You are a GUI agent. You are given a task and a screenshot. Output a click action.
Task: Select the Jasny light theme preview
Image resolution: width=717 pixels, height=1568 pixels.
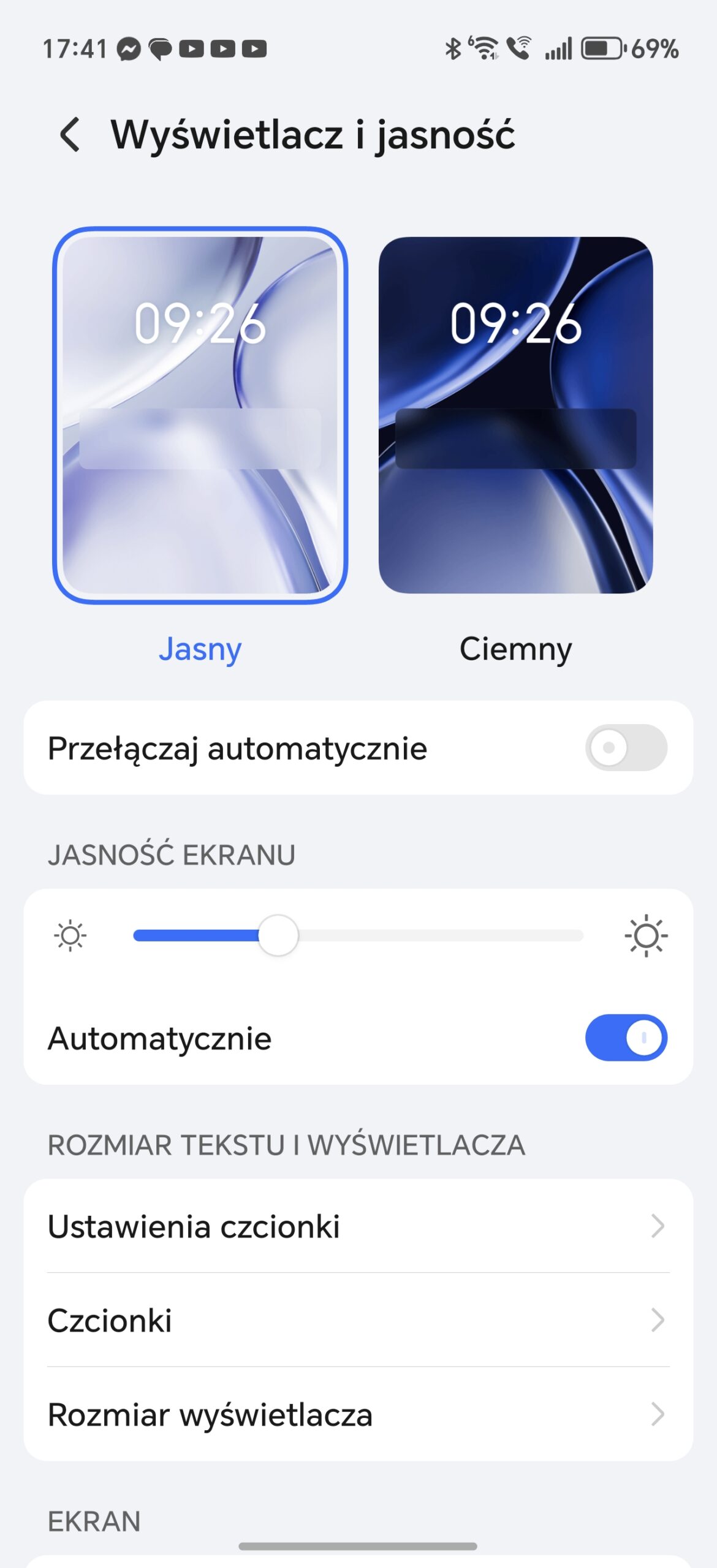pos(200,415)
